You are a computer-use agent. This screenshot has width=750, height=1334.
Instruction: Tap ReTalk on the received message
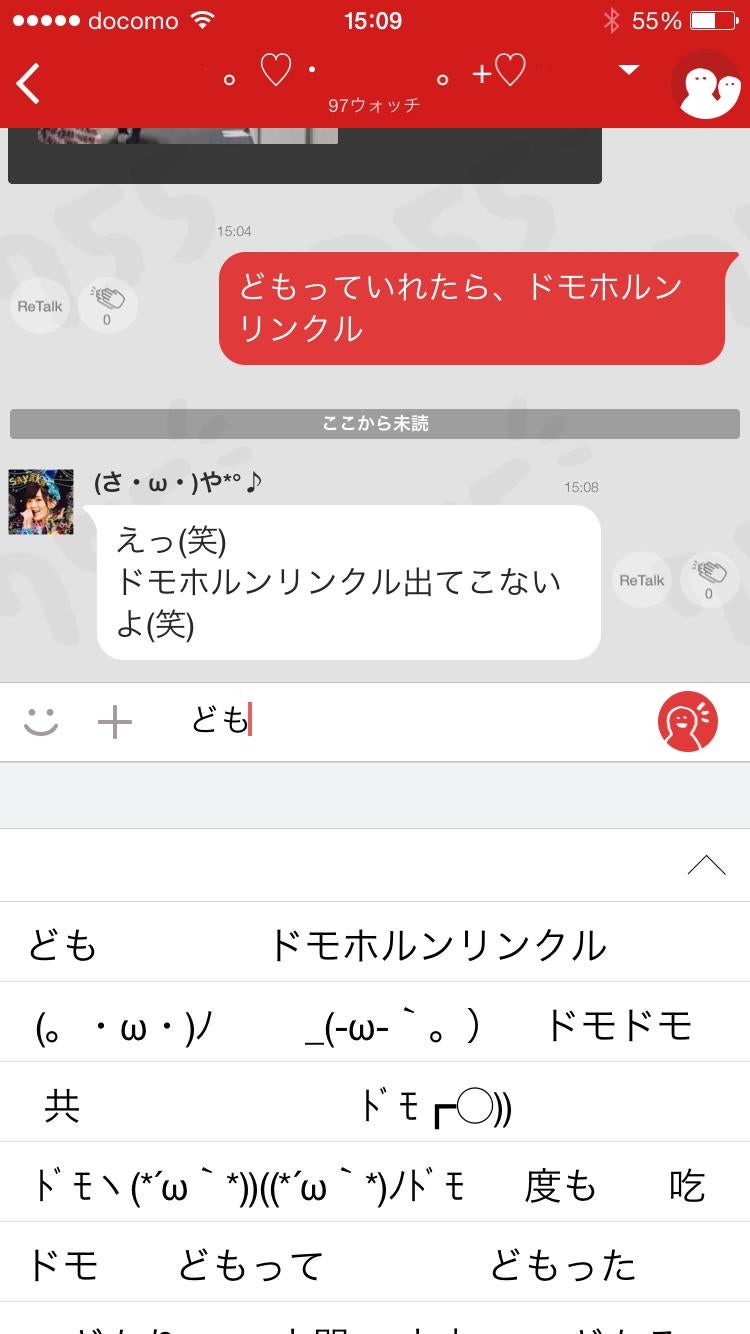(x=640, y=578)
